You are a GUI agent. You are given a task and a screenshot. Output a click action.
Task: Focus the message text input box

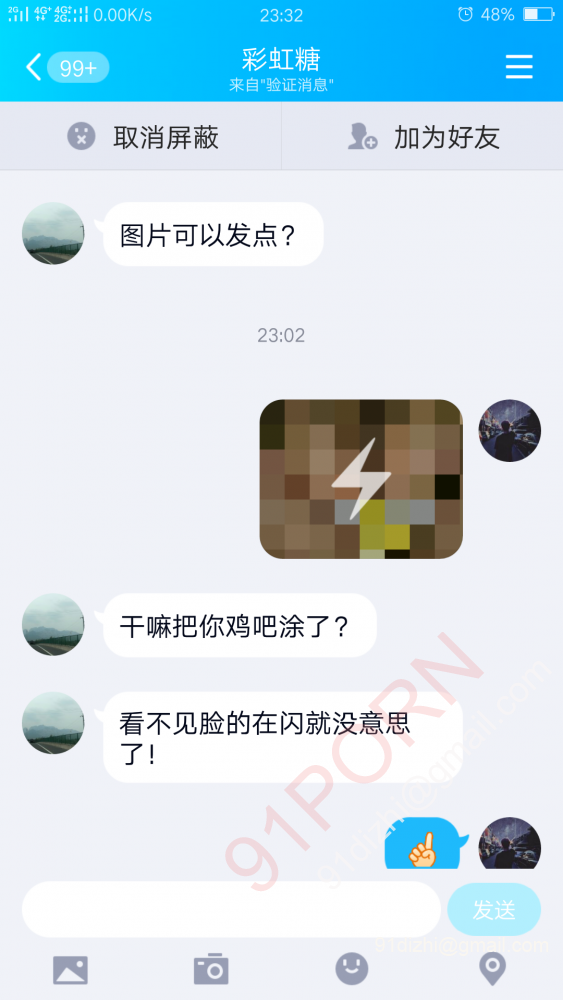point(231,909)
